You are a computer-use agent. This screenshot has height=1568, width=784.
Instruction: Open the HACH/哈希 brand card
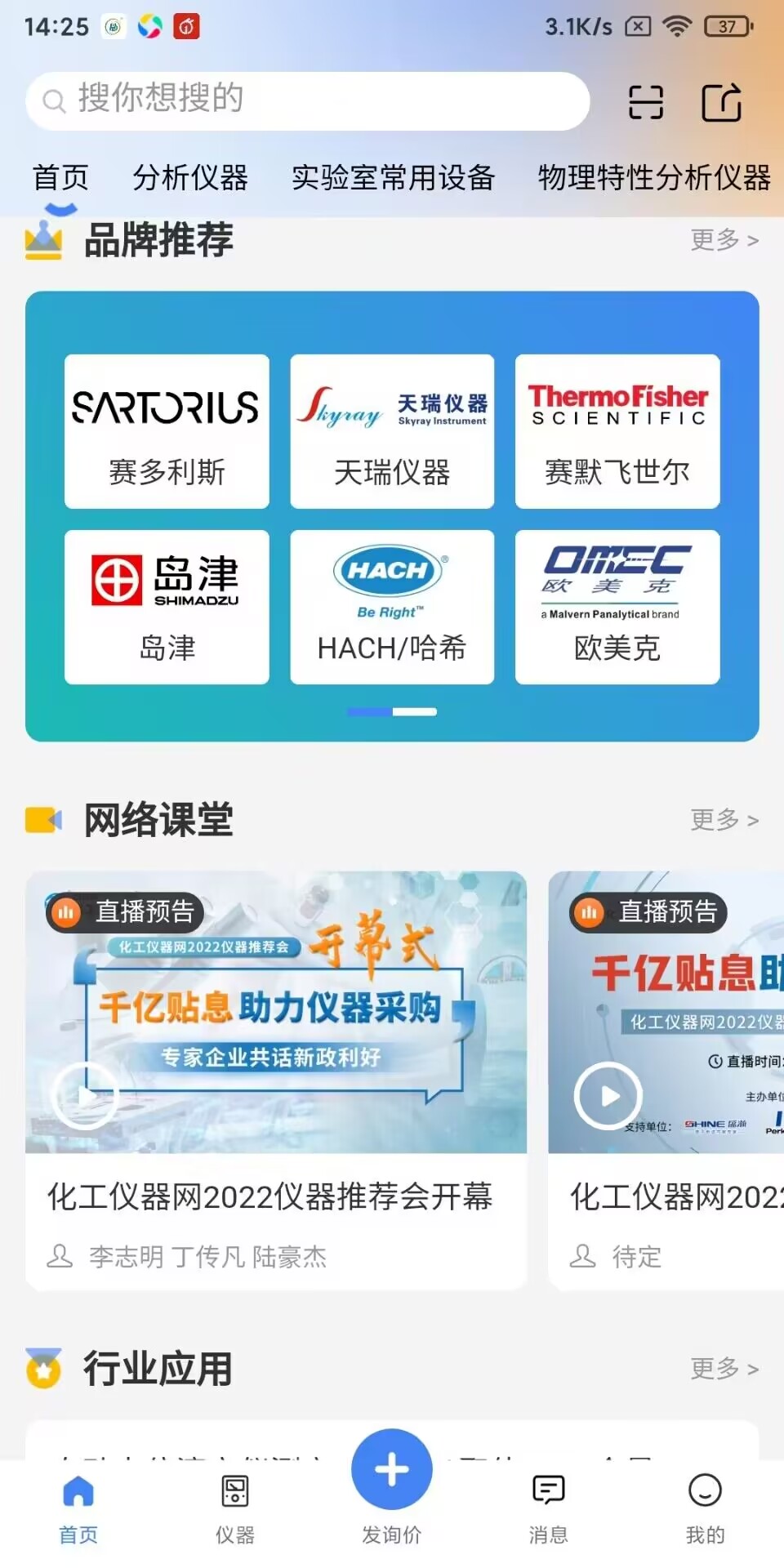pos(392,607)
